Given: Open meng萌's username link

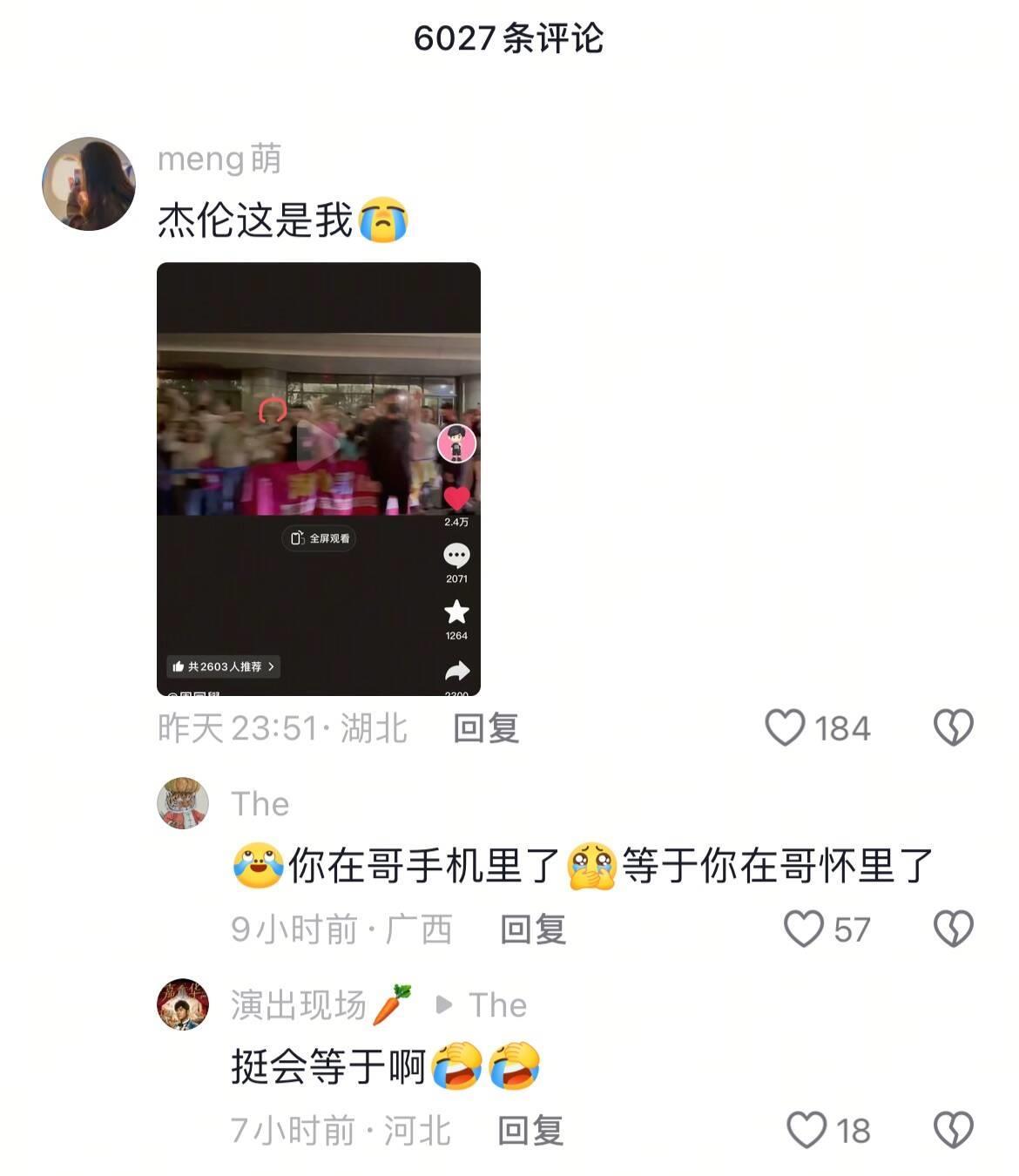Looking at the screenshot, I should 219,159.
